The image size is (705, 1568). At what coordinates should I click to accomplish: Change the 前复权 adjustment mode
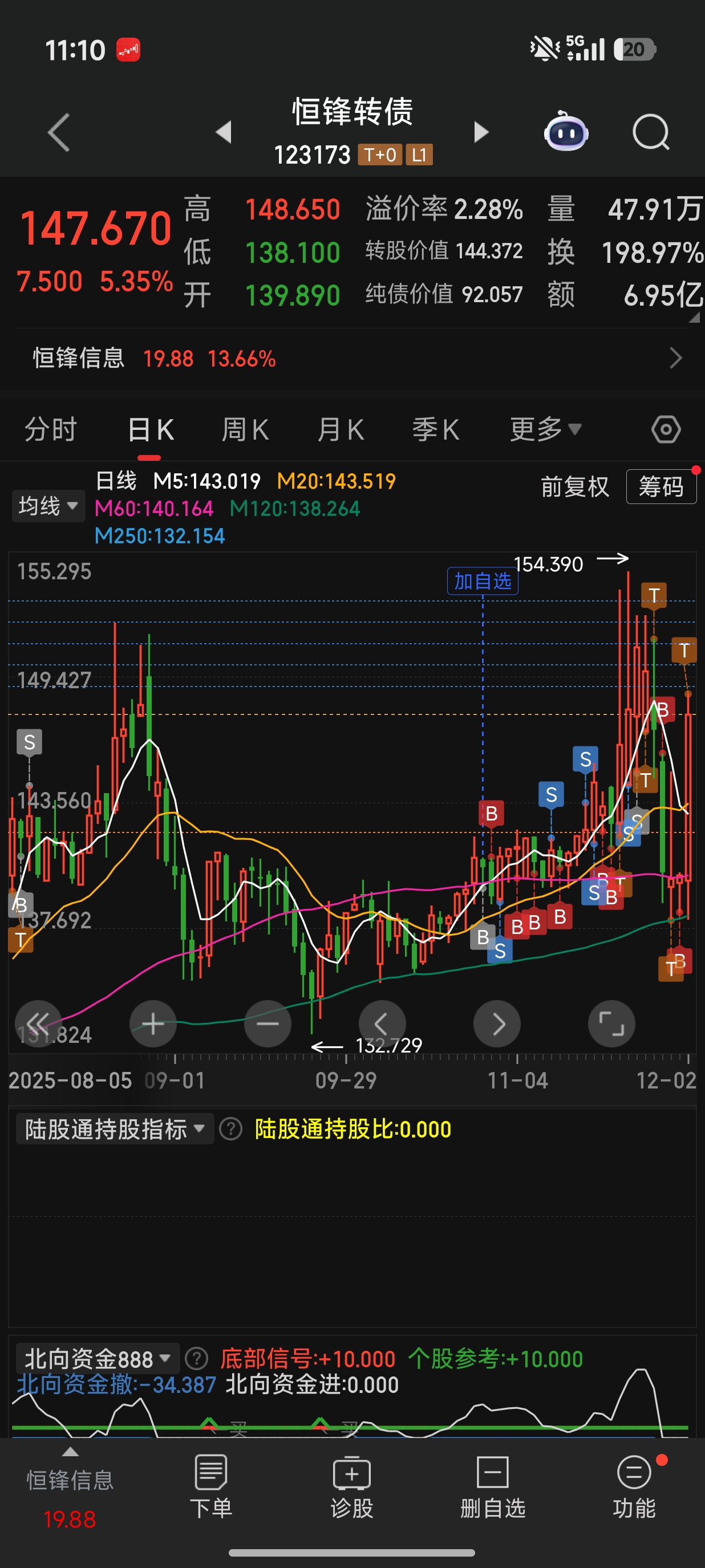[575, 487]
